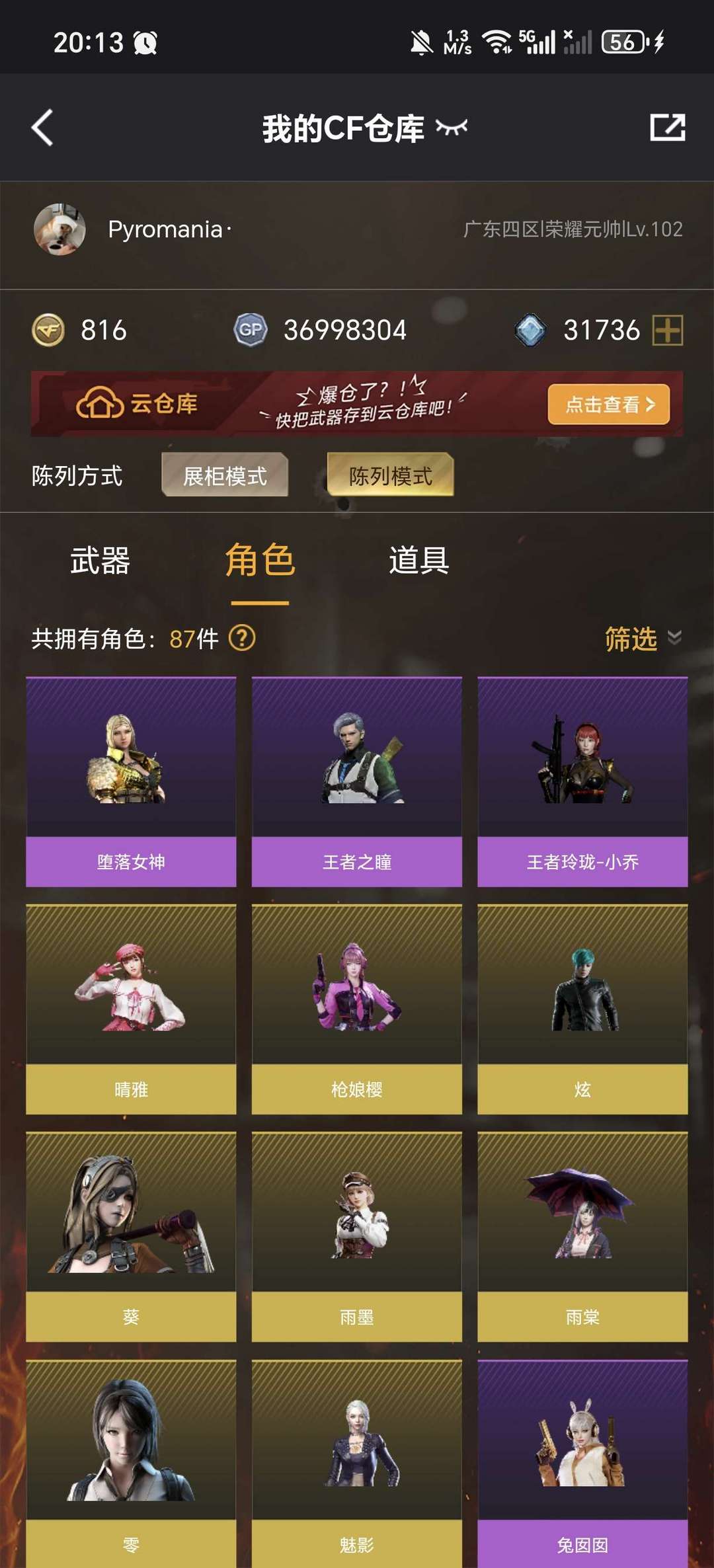Screen dimensions: 714x1568
Task: Open the 王者之瞳 character card
Action: (x=357, y=781)
